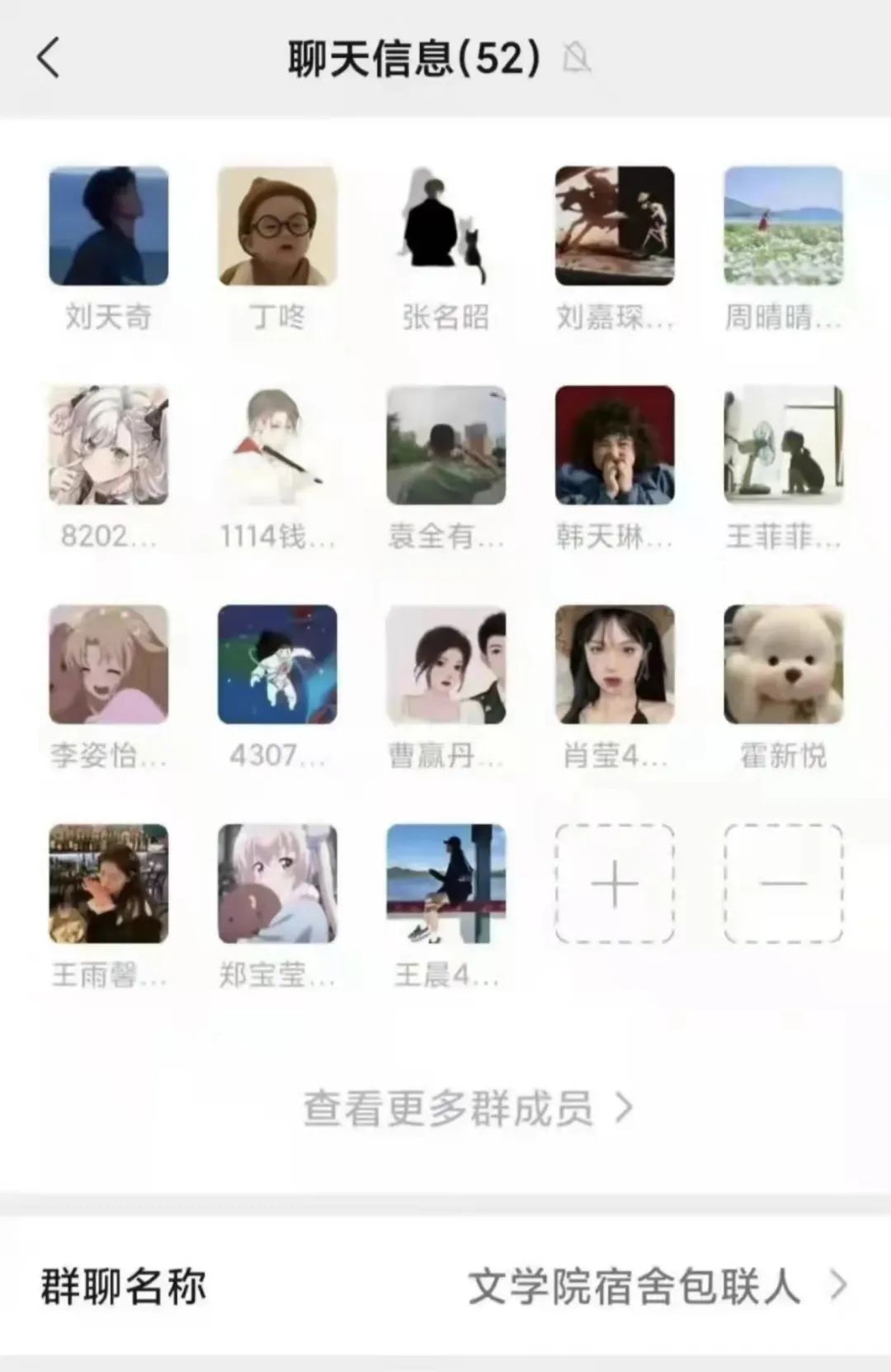The height and width of the screenshot is (1372, 891).
Task: Add a new group member
Action: tap(615, 884)
